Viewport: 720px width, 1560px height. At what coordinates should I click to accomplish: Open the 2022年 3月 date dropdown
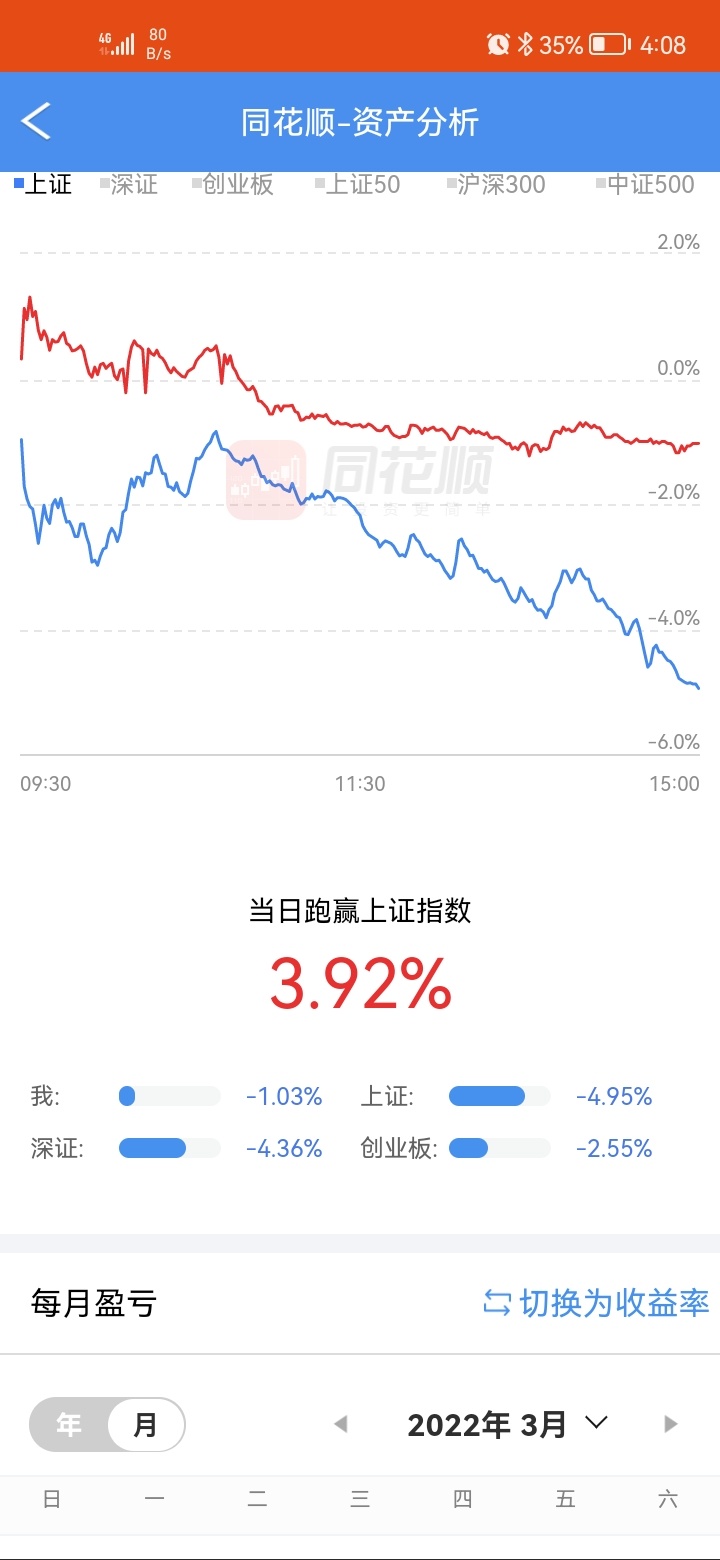pyautogui.click(x=507, y=1424)
